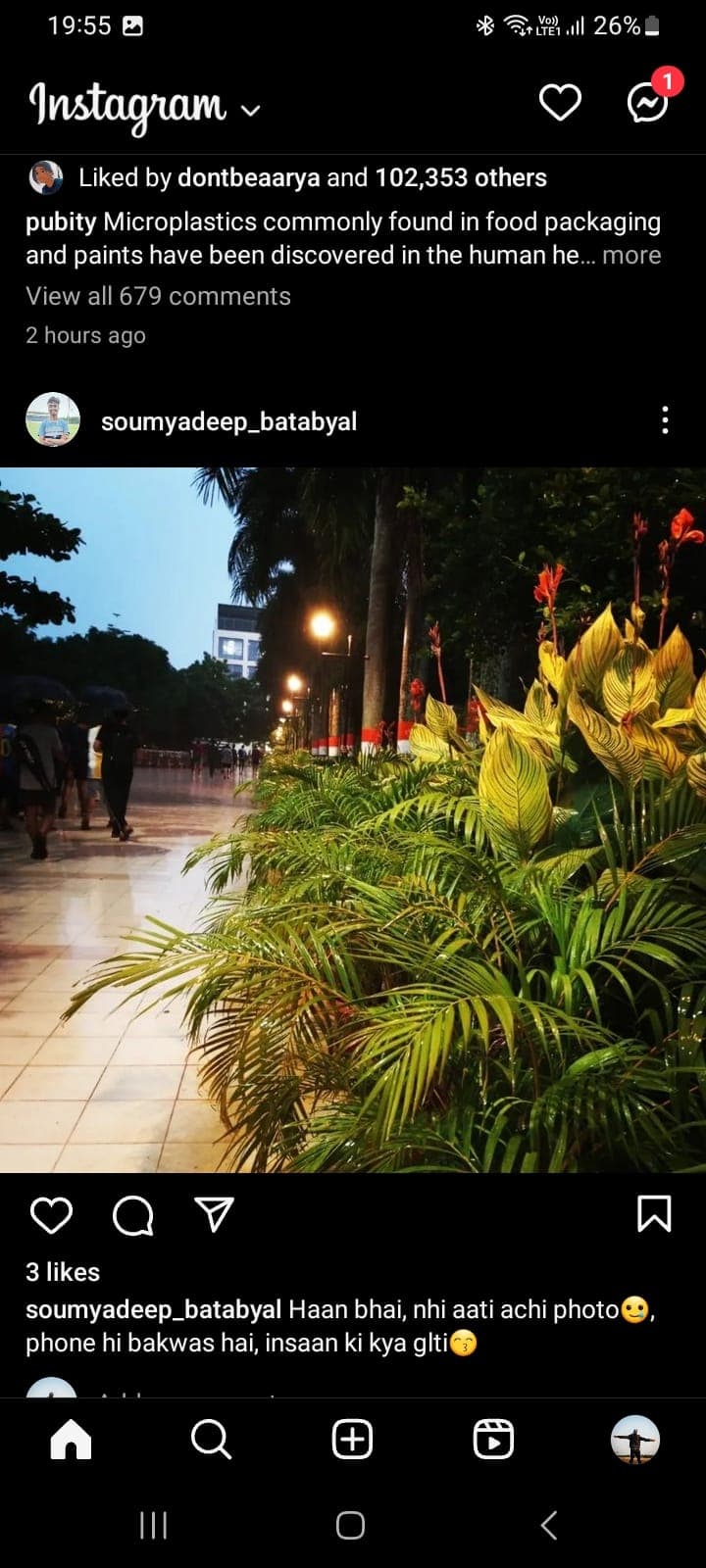Switch to the Search tab
Image resolution: width=706 pixels, height=1568 pixels.
pos(211,1440)
